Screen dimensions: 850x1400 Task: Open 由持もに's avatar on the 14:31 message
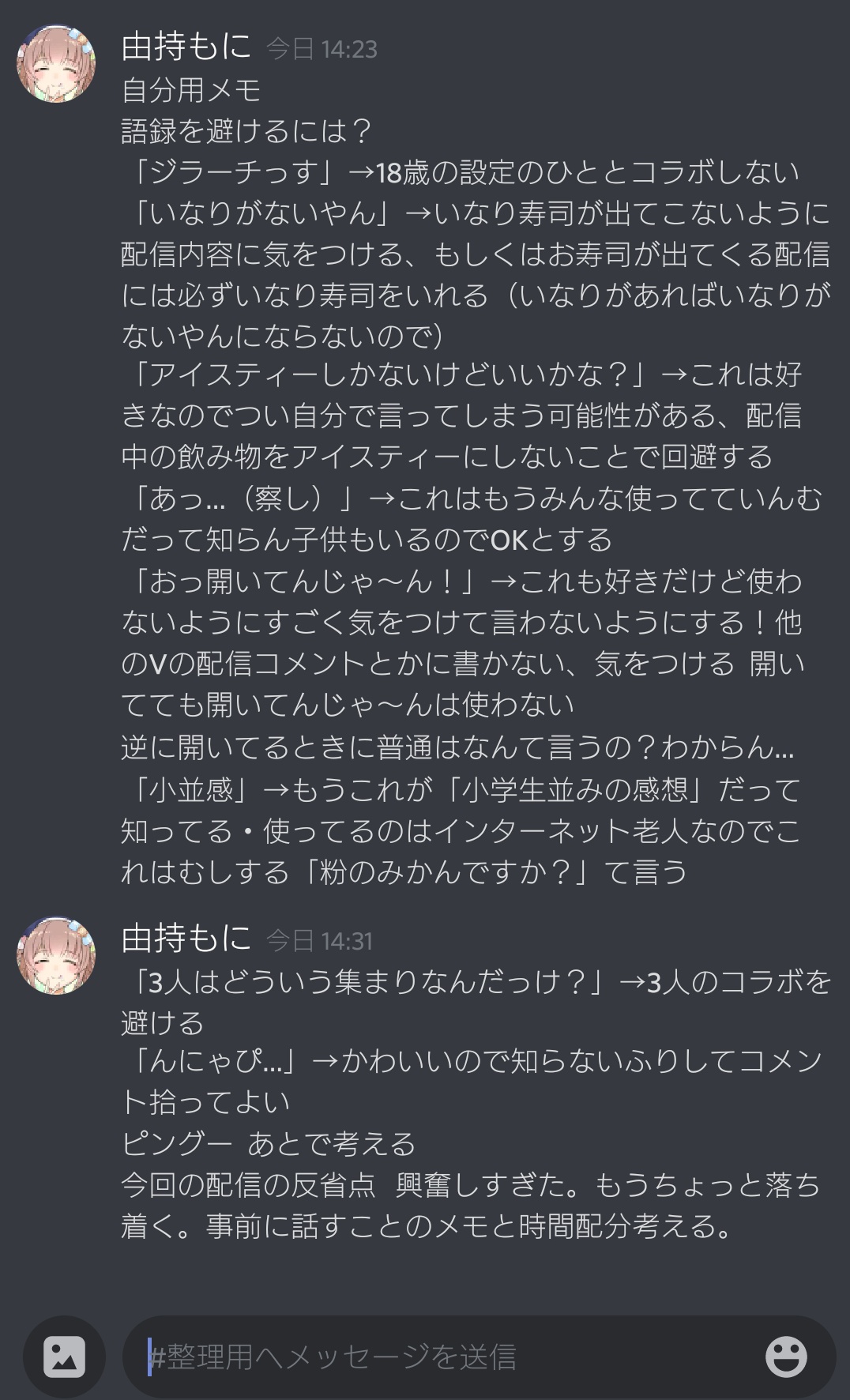(x=56, y=955)
